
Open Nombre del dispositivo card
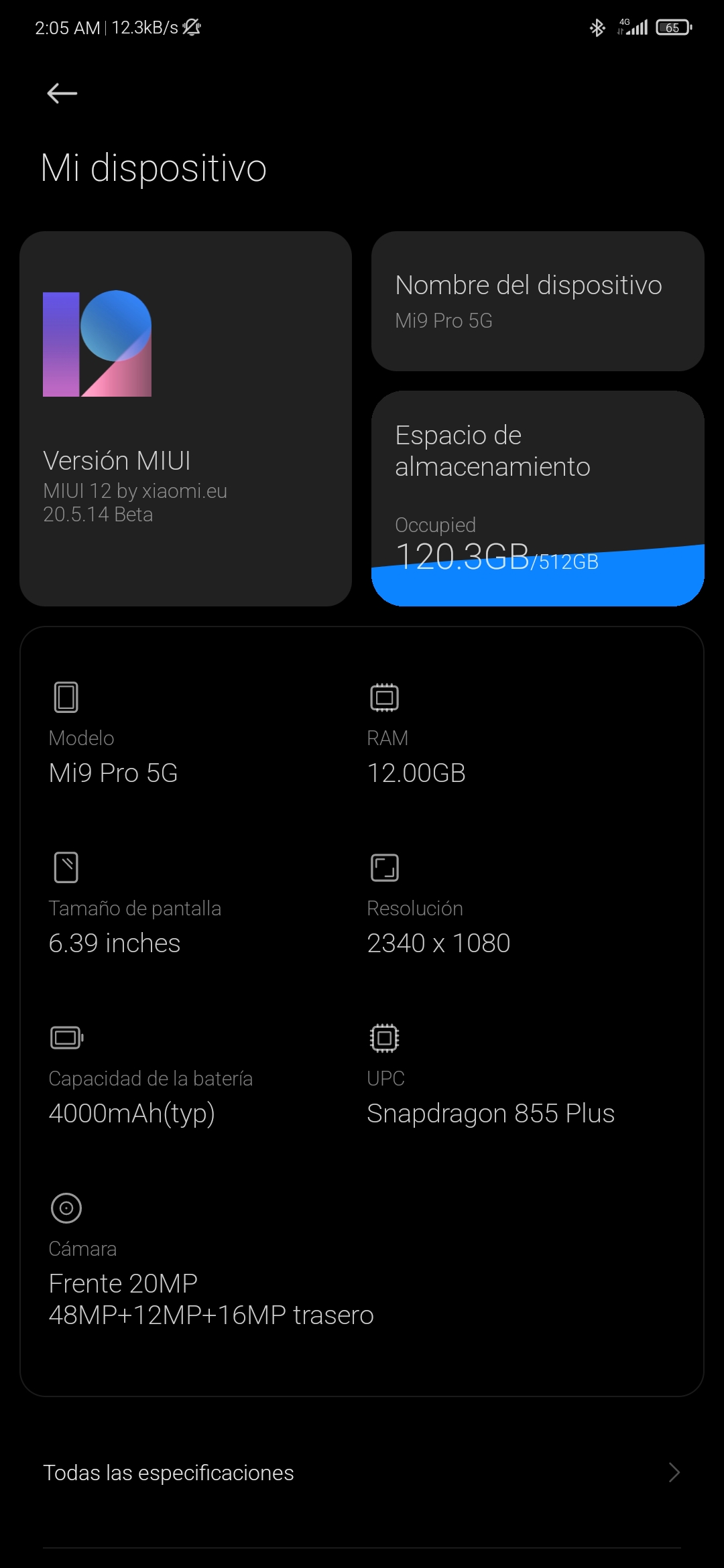tap(538, 302)
